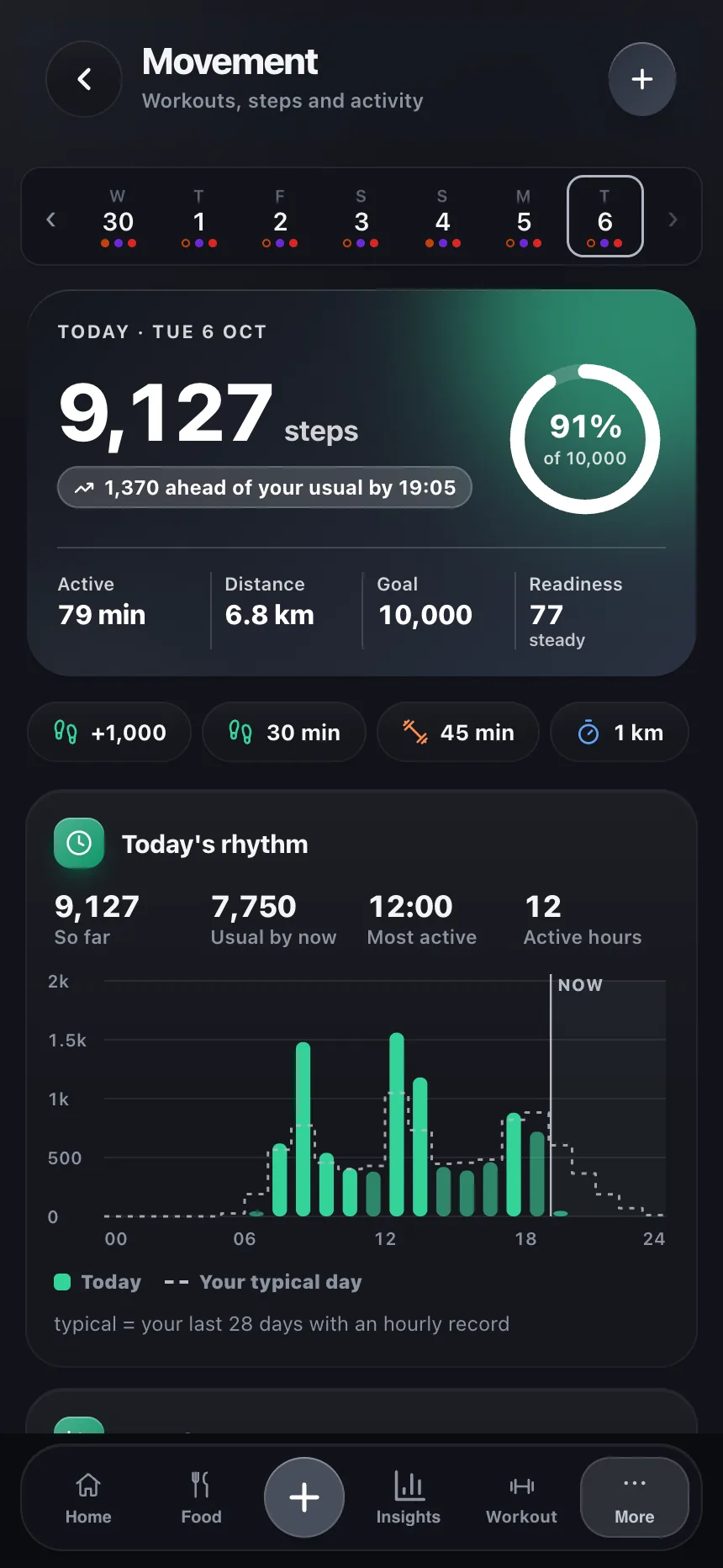Tap the center plus add button

304,1497
